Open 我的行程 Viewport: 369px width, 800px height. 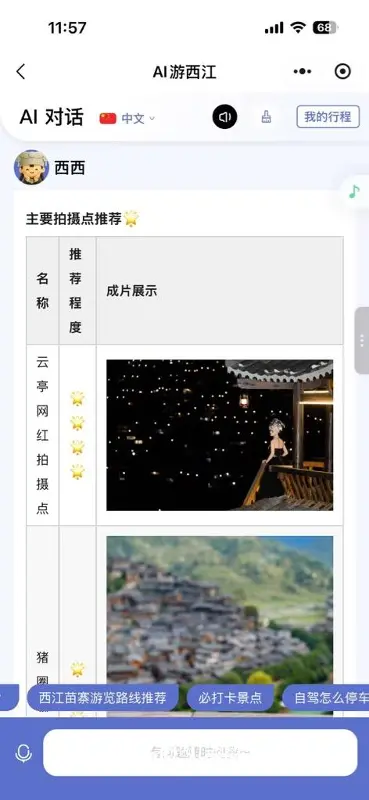[x=328, y=117]
